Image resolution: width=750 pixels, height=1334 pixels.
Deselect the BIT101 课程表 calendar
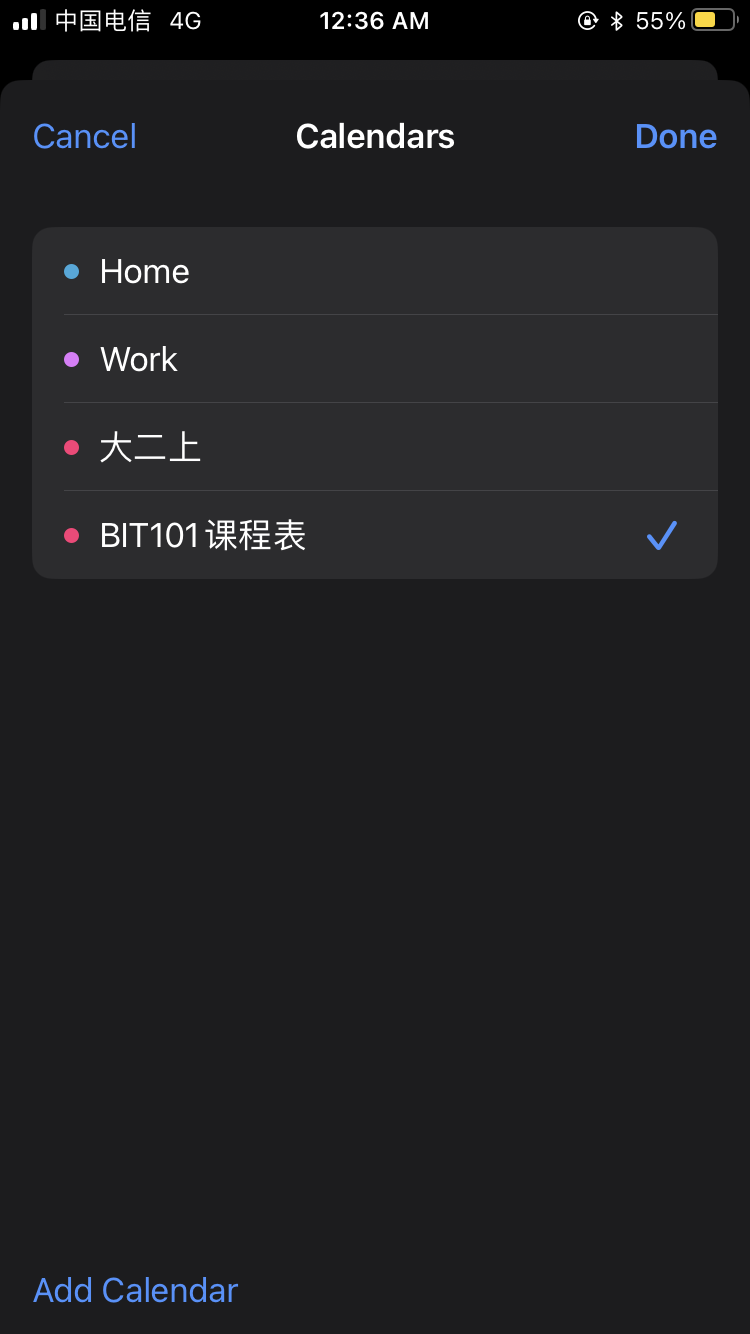[x=375, y=535]
